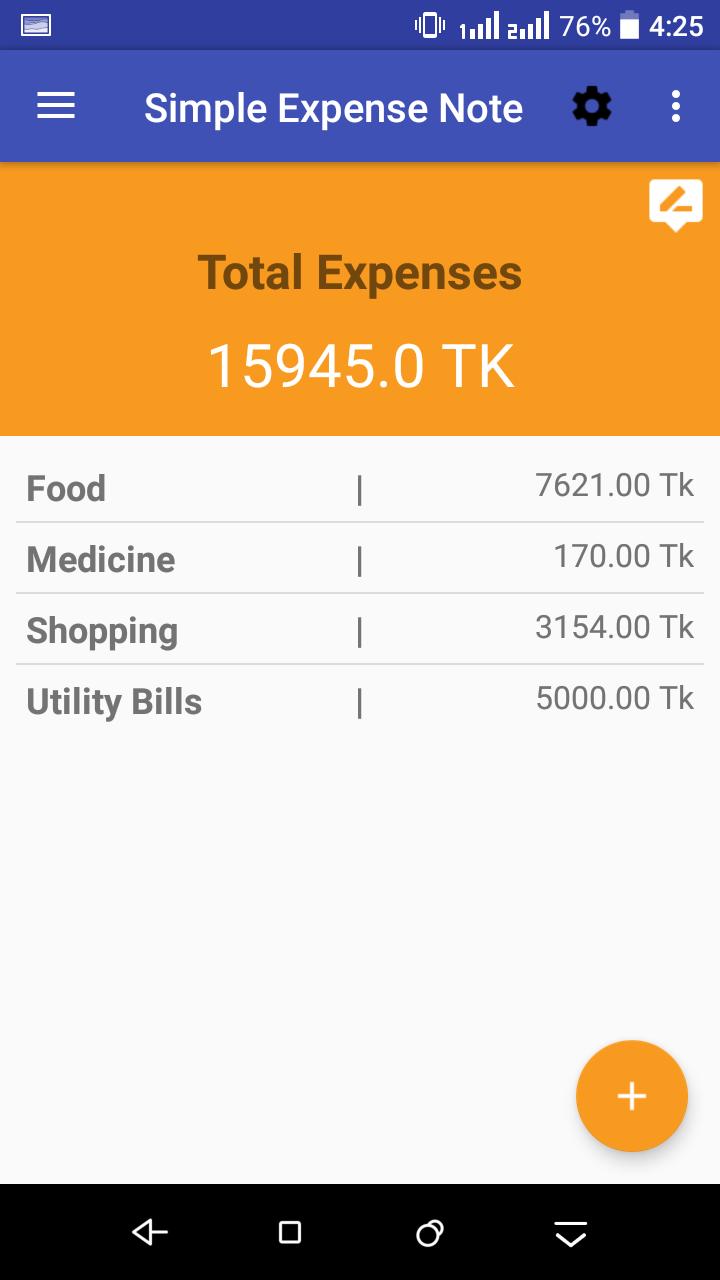Add a new expense with plus button
This screenshot has width=720, height=1280.
[x=632, y=1096]
